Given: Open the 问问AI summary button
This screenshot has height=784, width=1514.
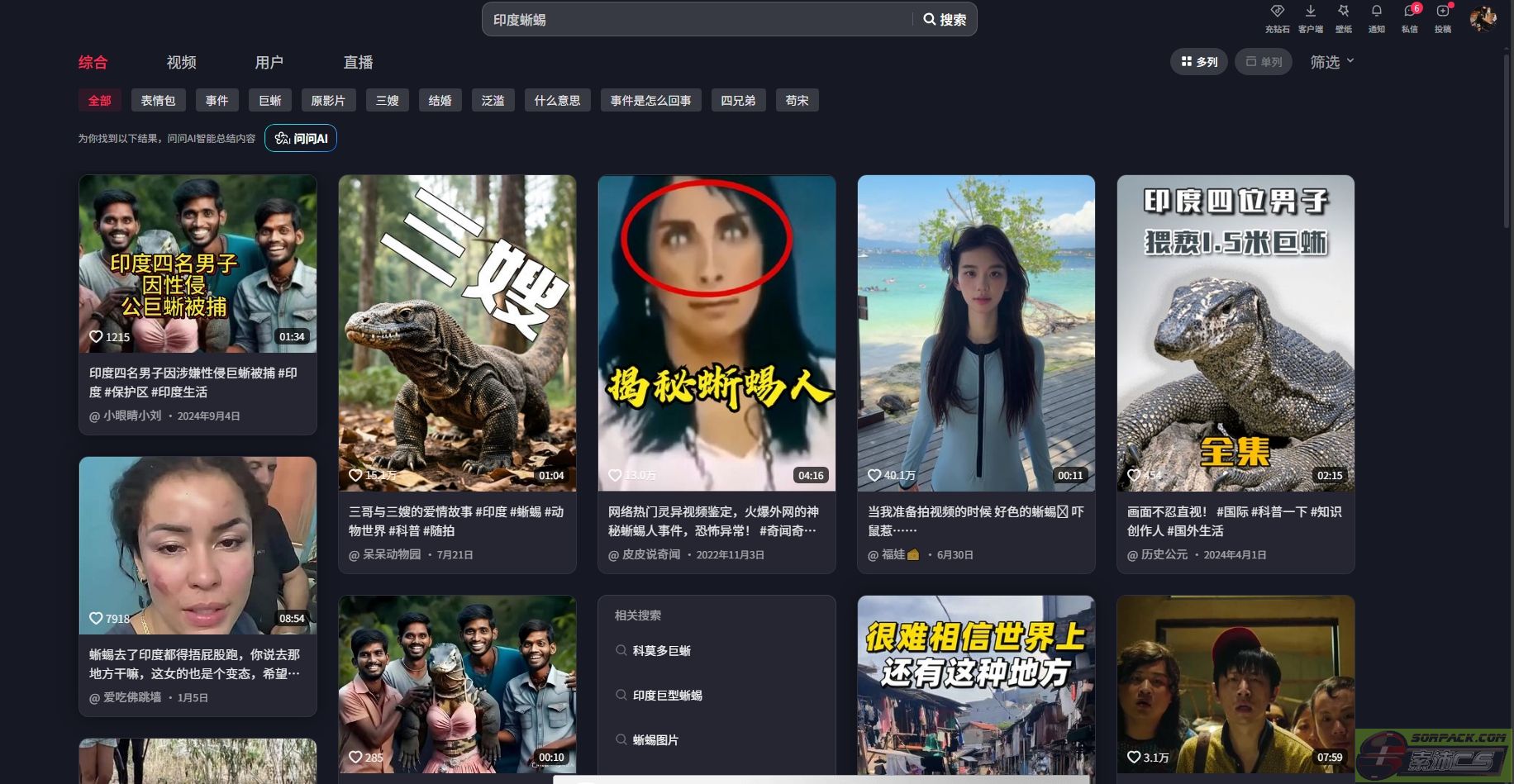Looking at the screenshot, I should [301, 138].
